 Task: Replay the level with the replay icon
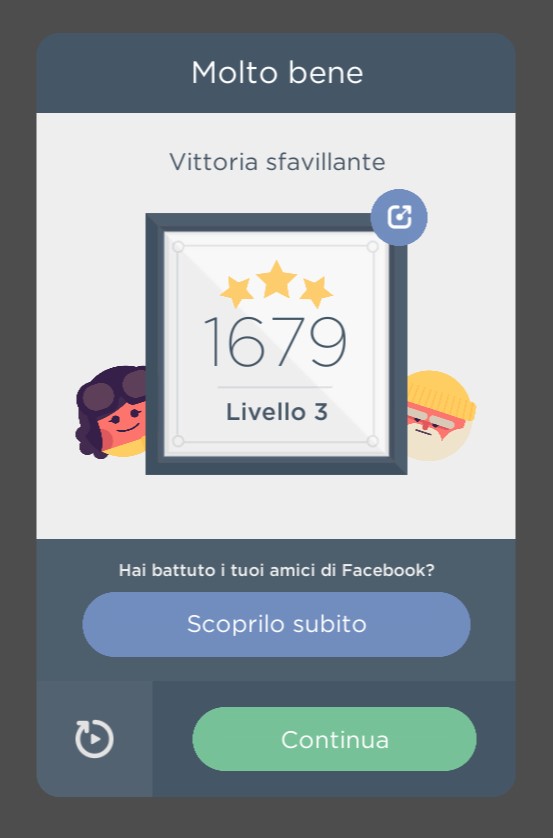click(x=94, y=739)
